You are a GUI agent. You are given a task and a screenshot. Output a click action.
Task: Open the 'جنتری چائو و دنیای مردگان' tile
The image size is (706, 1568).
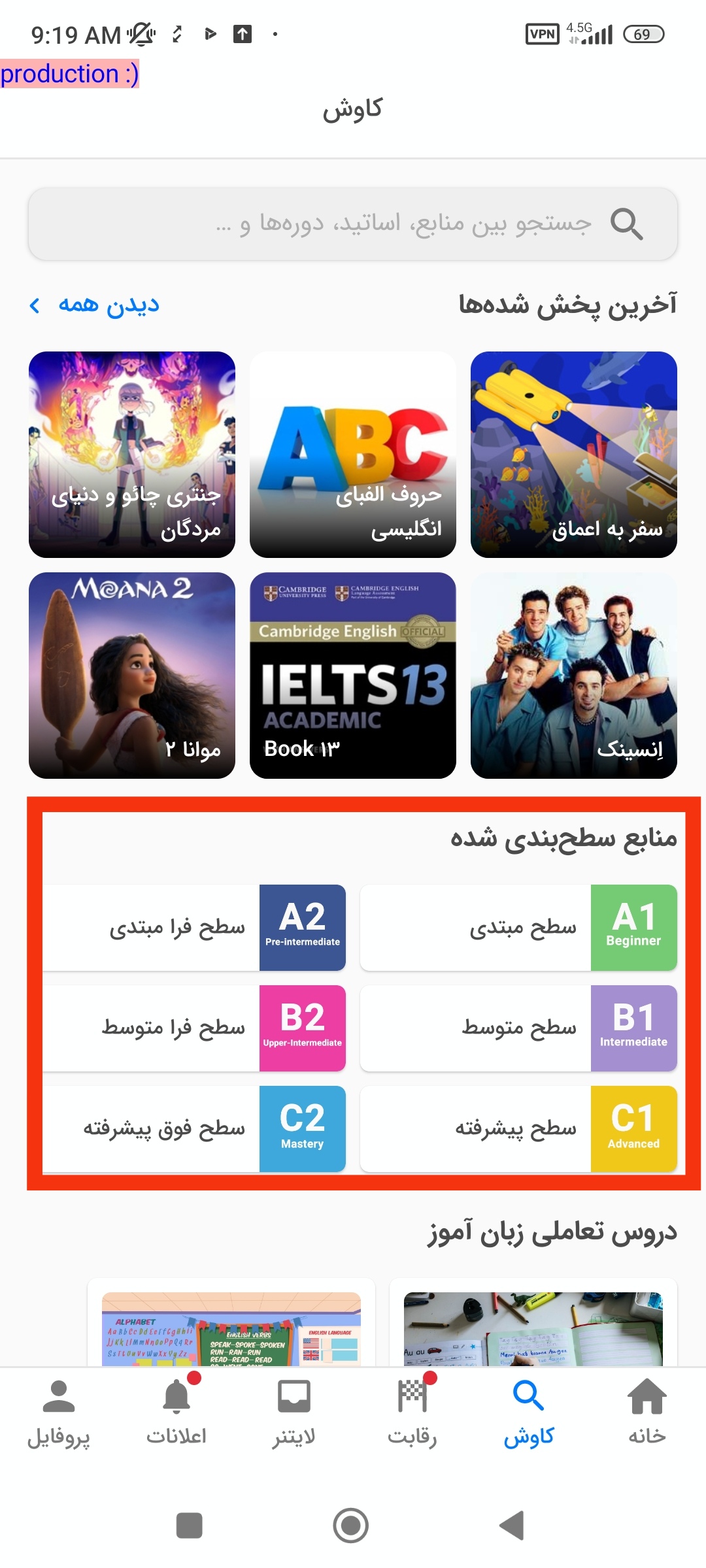(x=132, y=455)
